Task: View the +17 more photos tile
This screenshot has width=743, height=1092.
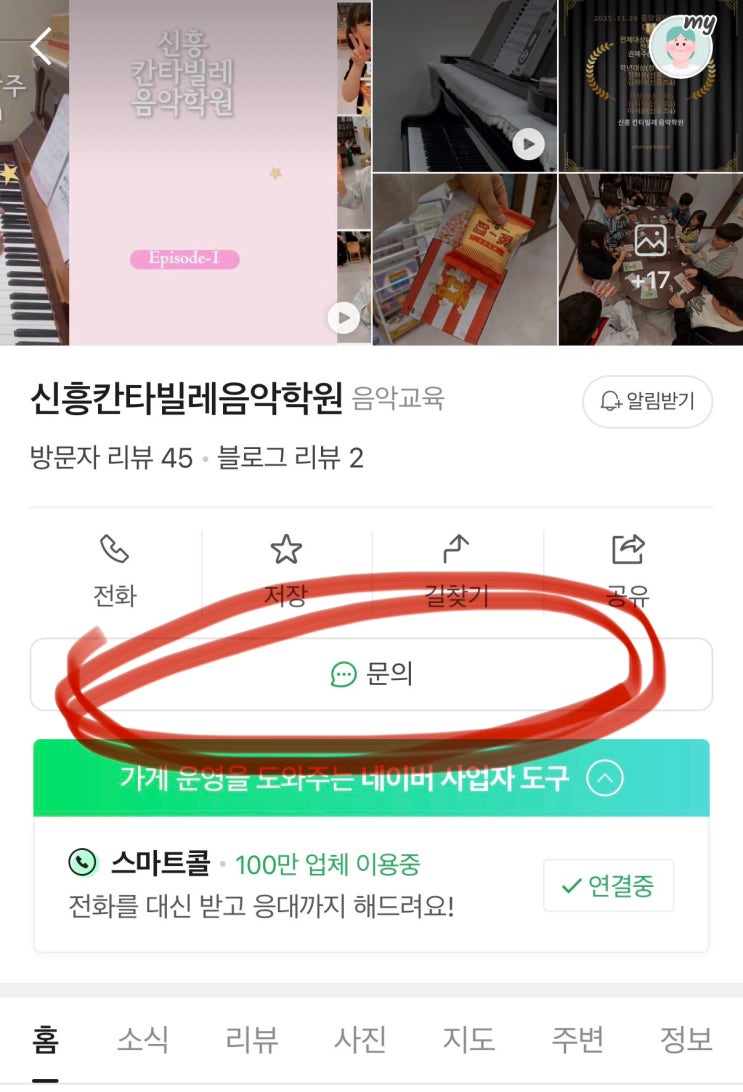Action: point(650,259)
